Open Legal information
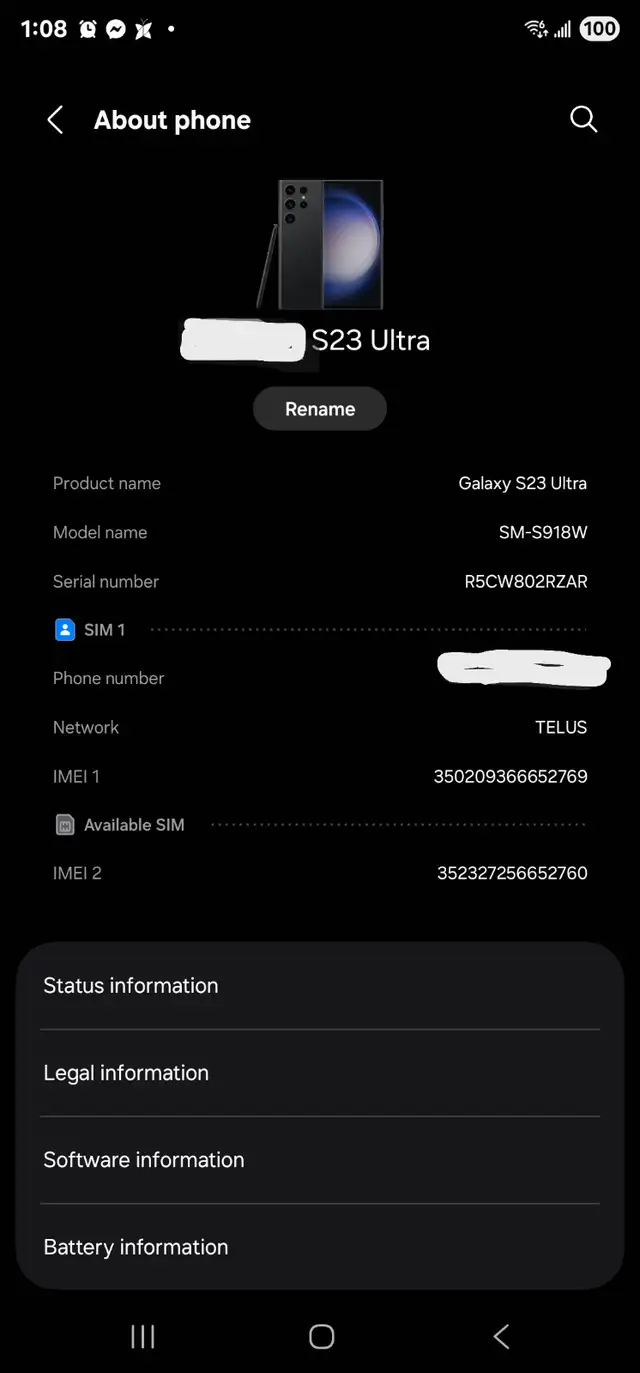 (320, 1073)
